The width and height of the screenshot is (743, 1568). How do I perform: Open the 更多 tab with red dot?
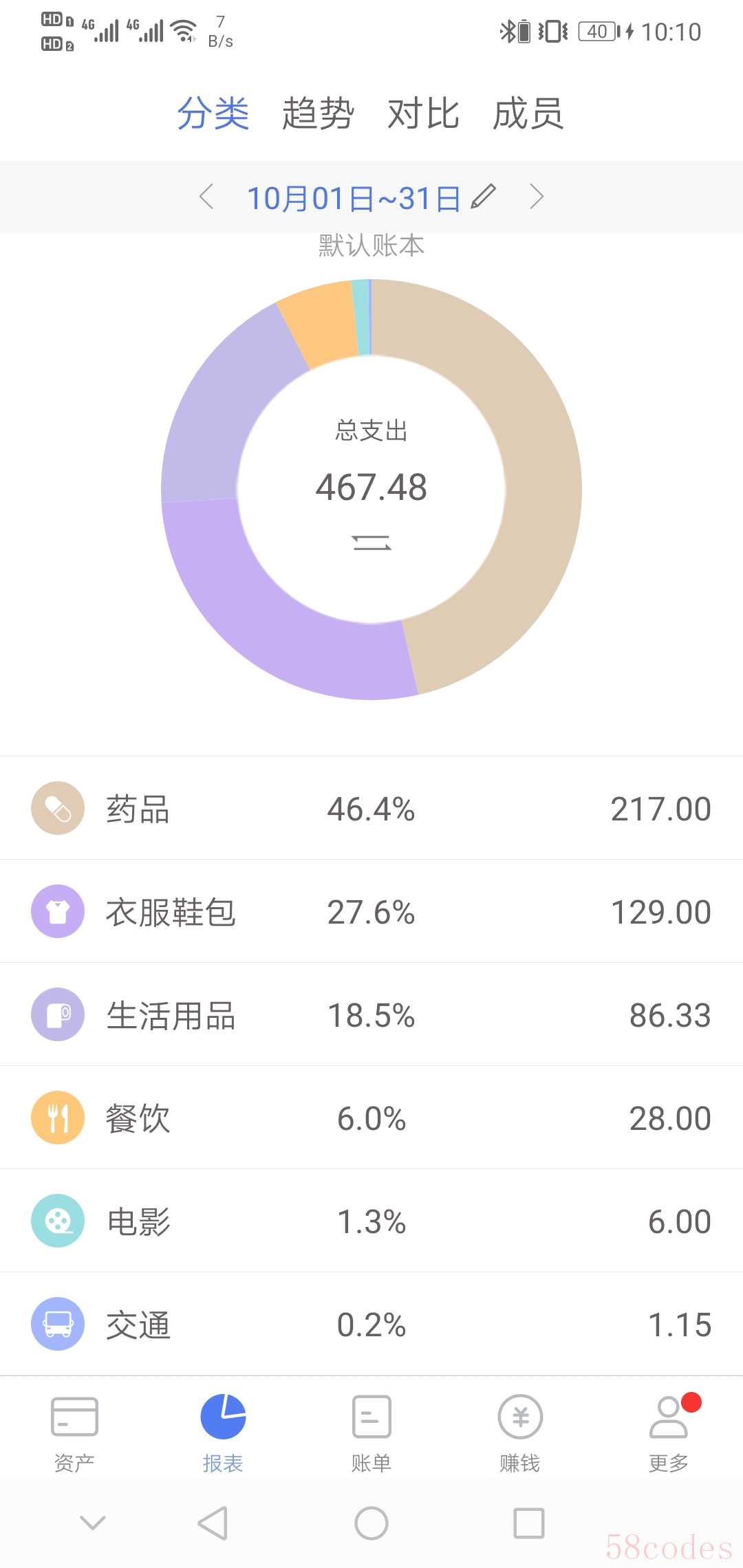pos(669,1433)
